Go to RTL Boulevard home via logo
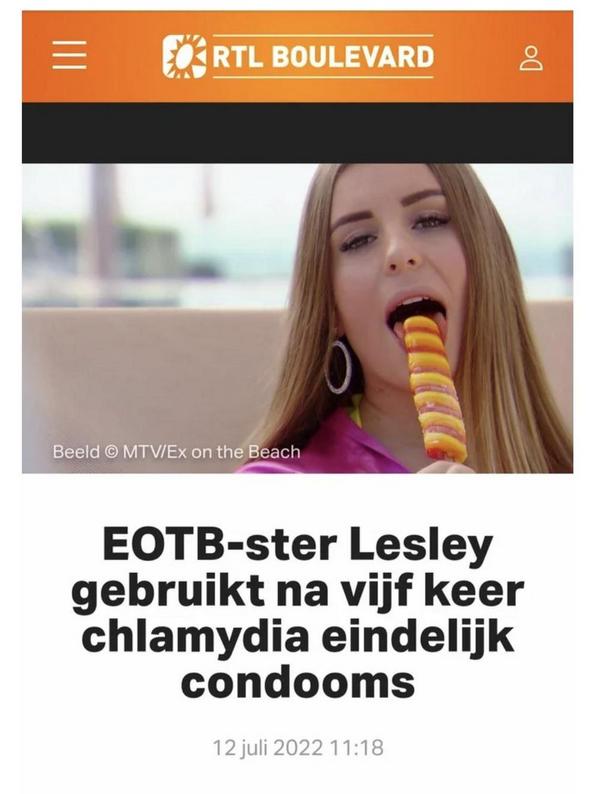 coord(298,56)
